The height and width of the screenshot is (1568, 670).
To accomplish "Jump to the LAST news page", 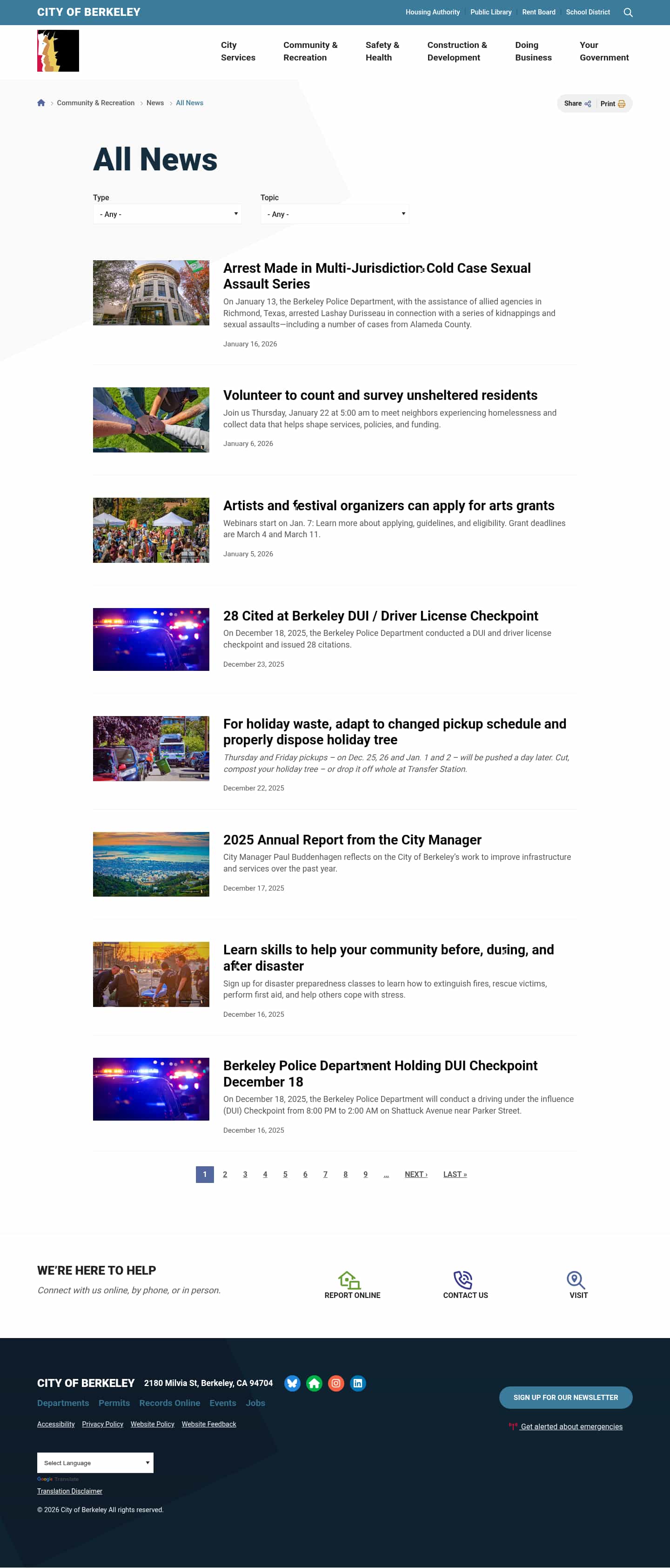I will click(455, 1174).
